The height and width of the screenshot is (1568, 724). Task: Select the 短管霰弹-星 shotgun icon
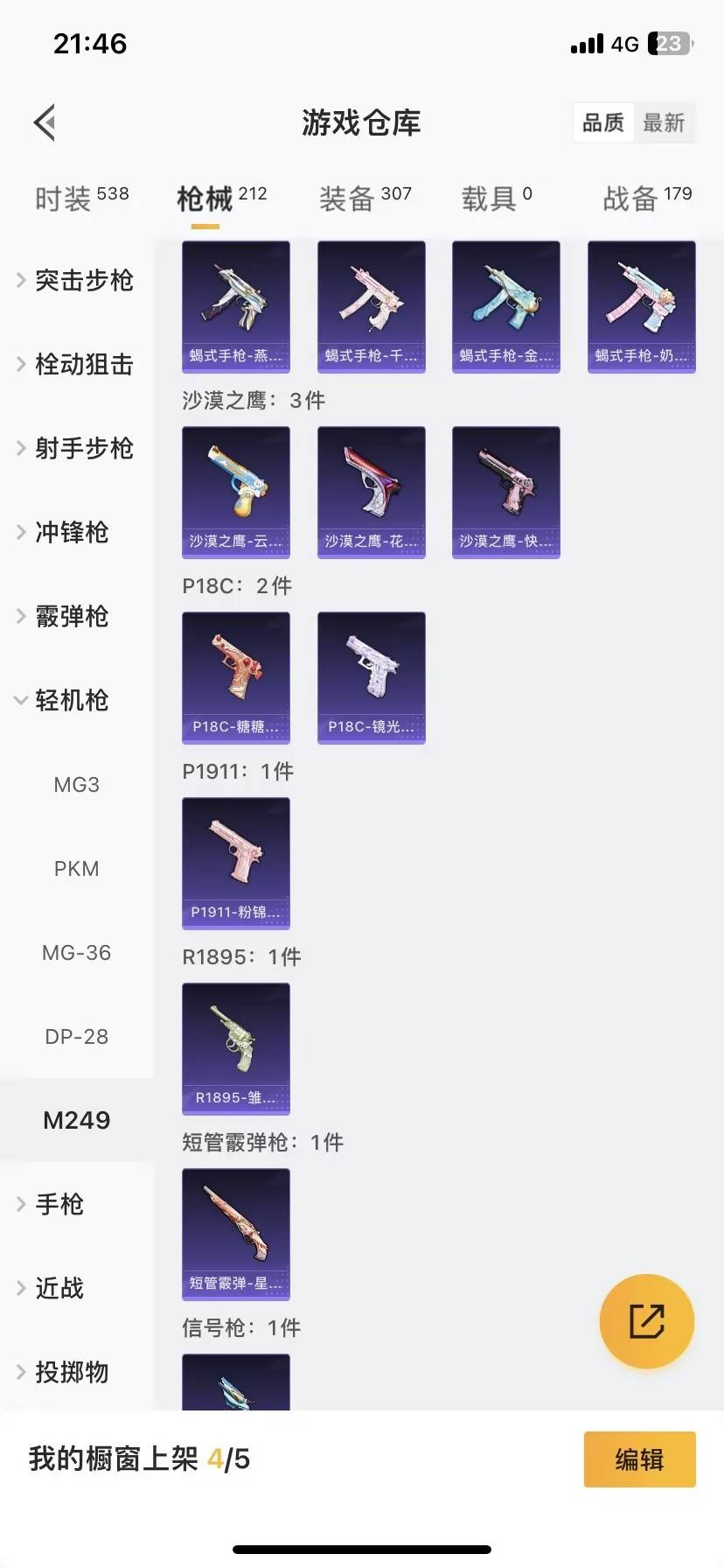(x=235, y=1235)
